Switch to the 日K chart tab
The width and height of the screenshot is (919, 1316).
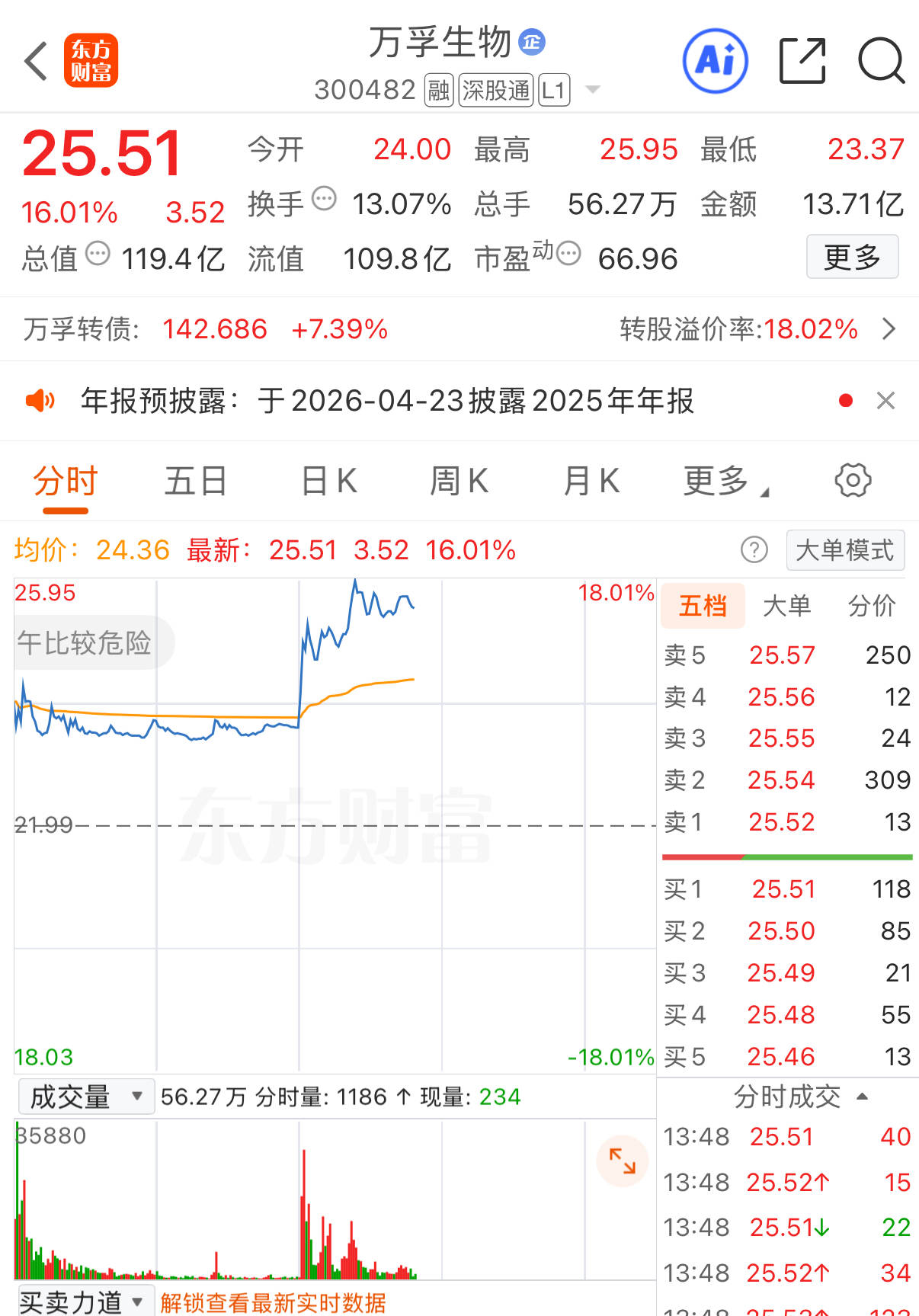click(x=328, y=480)
